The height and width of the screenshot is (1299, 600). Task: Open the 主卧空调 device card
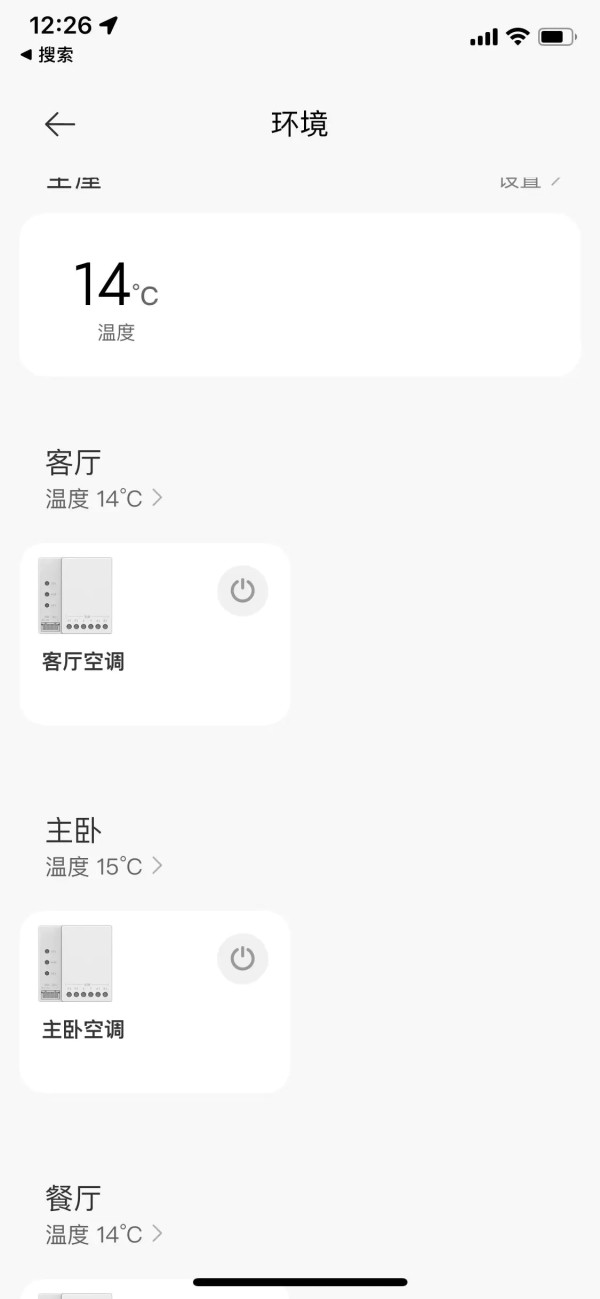(x=155, y=1002)
